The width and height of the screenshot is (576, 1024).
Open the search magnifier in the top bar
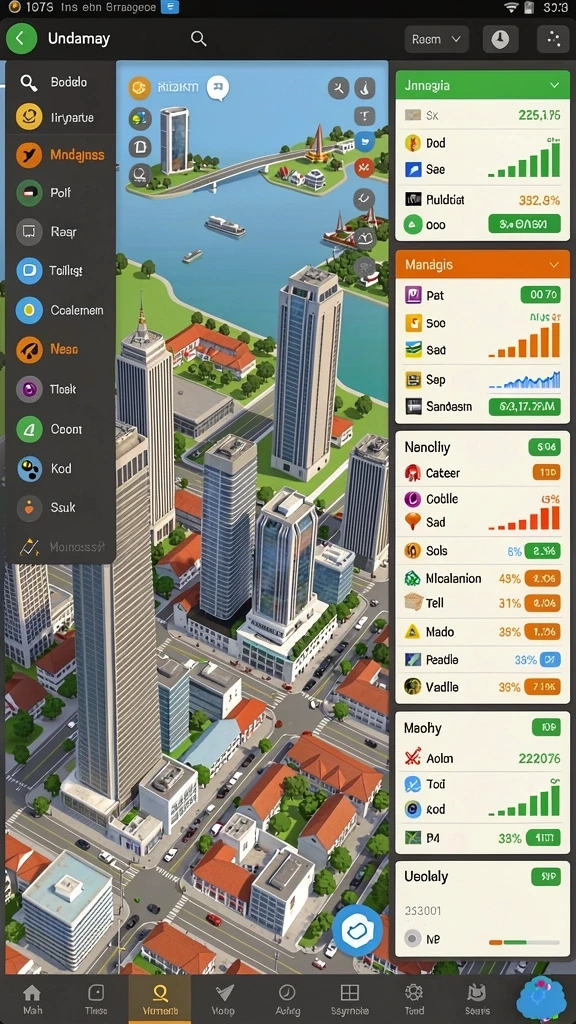(x=199, y=39)
